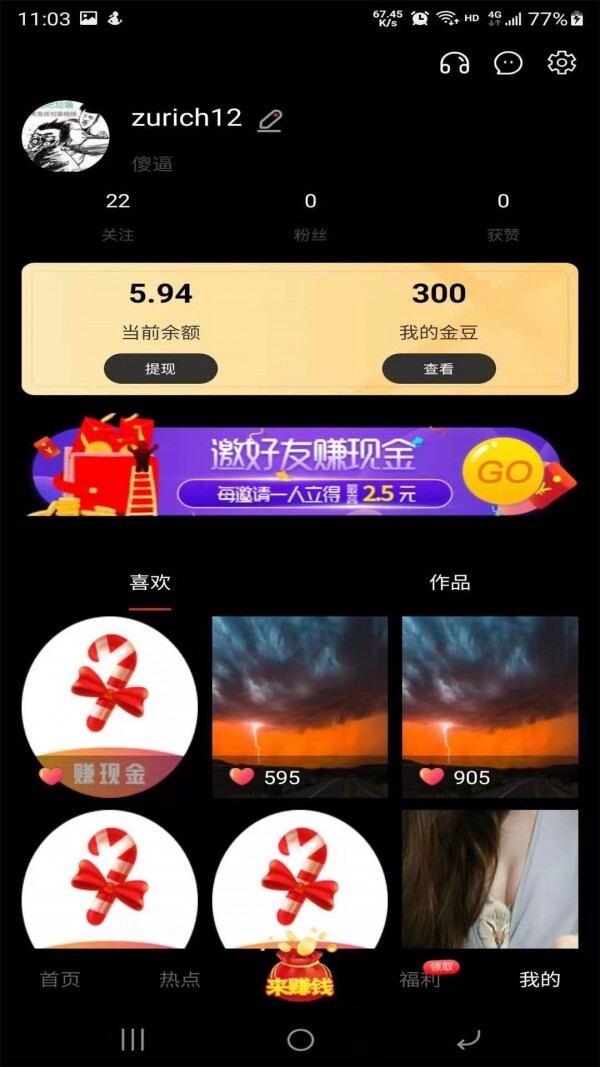Go to 首页 home tab
Viewport: 600px width, 1067px height.
[x=60, y=979]
